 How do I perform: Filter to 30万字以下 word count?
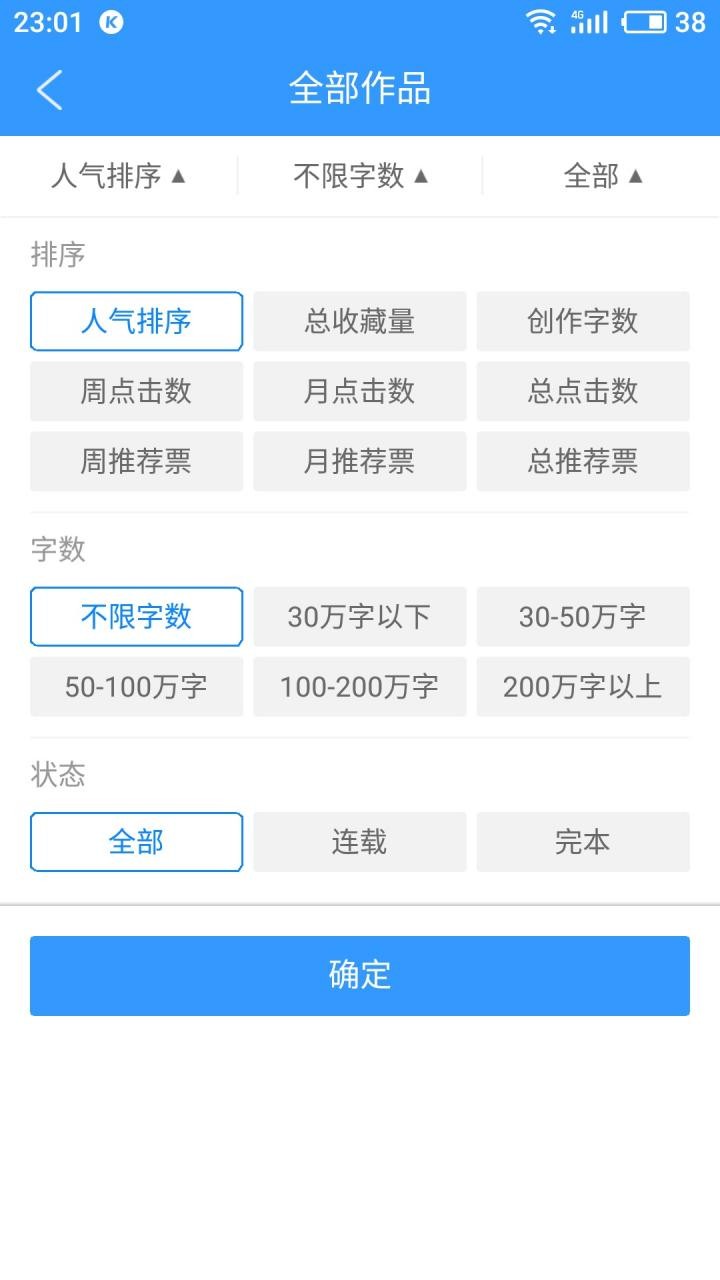pyautogui.click(x=360, y=617)
